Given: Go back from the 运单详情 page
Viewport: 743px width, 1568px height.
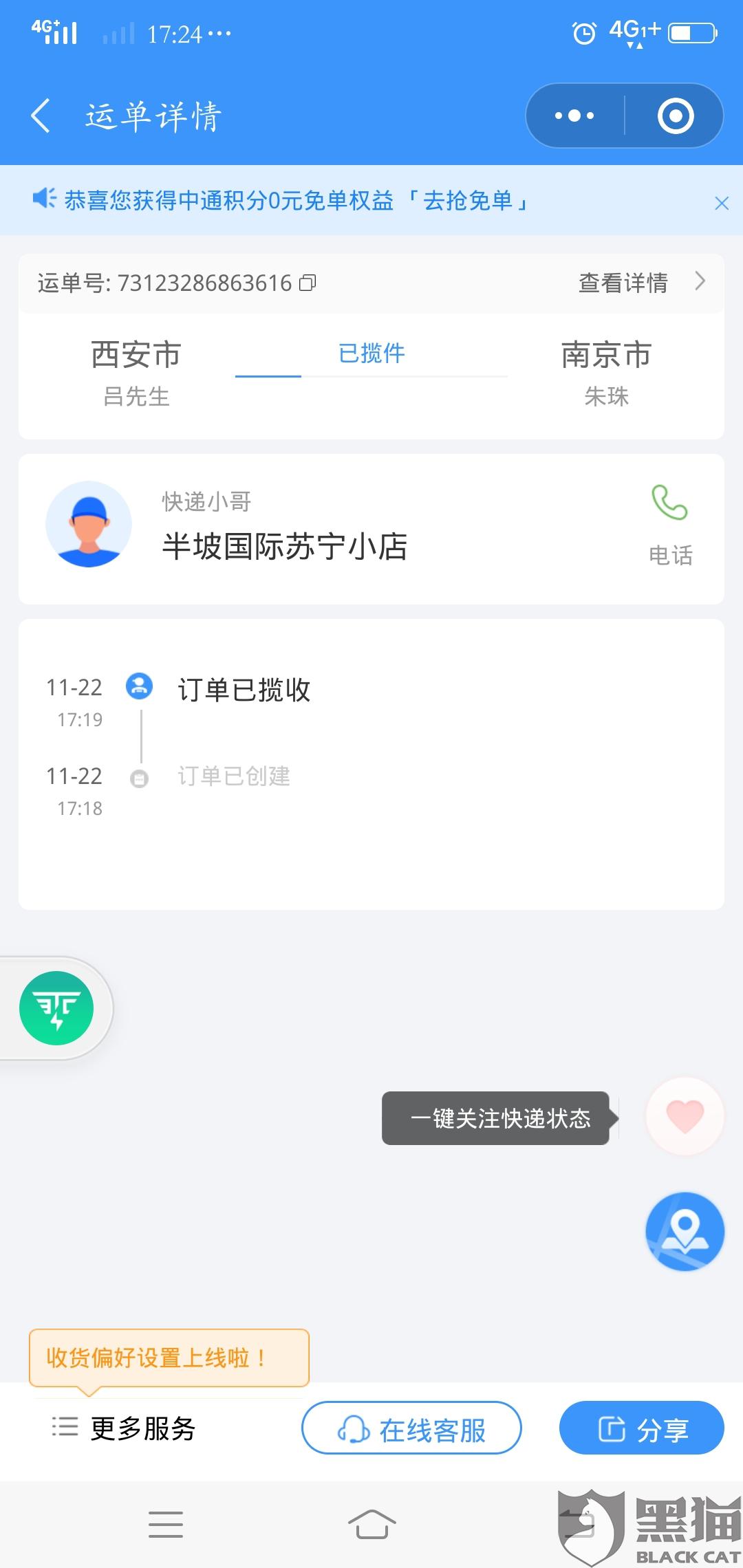Looking at the screenshot, I should click(x=41, y=116).
